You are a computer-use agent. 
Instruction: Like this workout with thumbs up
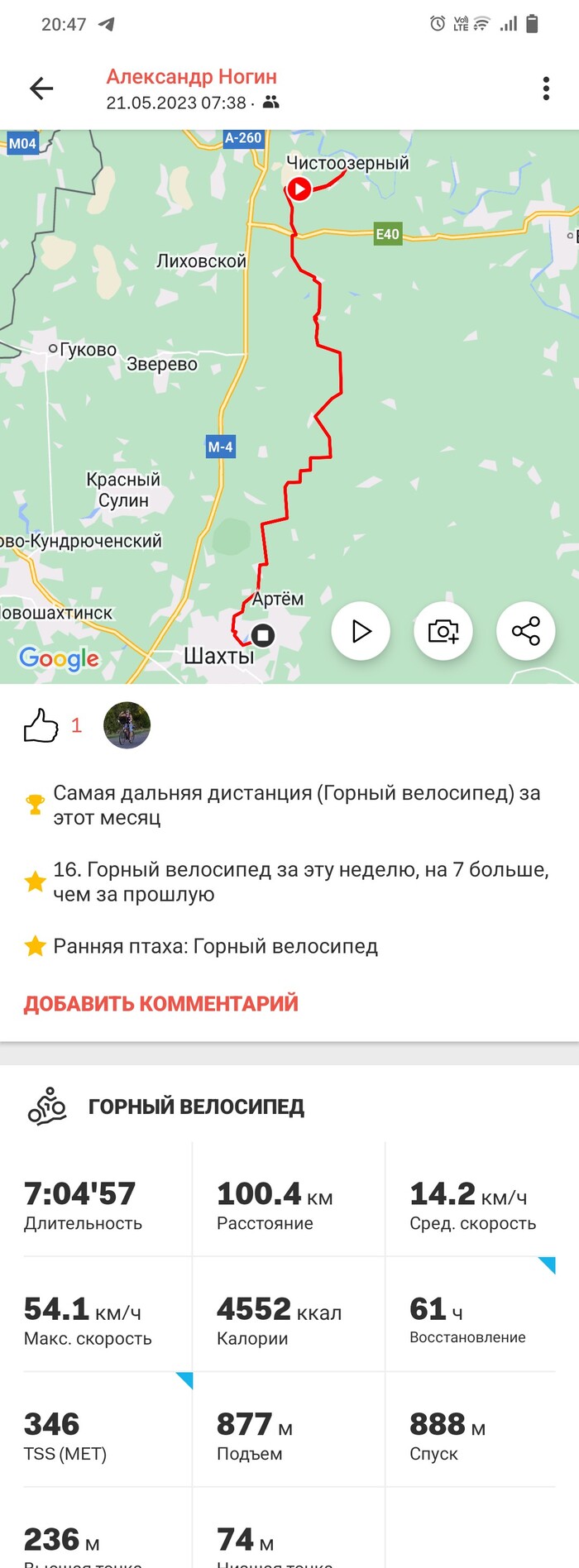(x=41, y=725)
